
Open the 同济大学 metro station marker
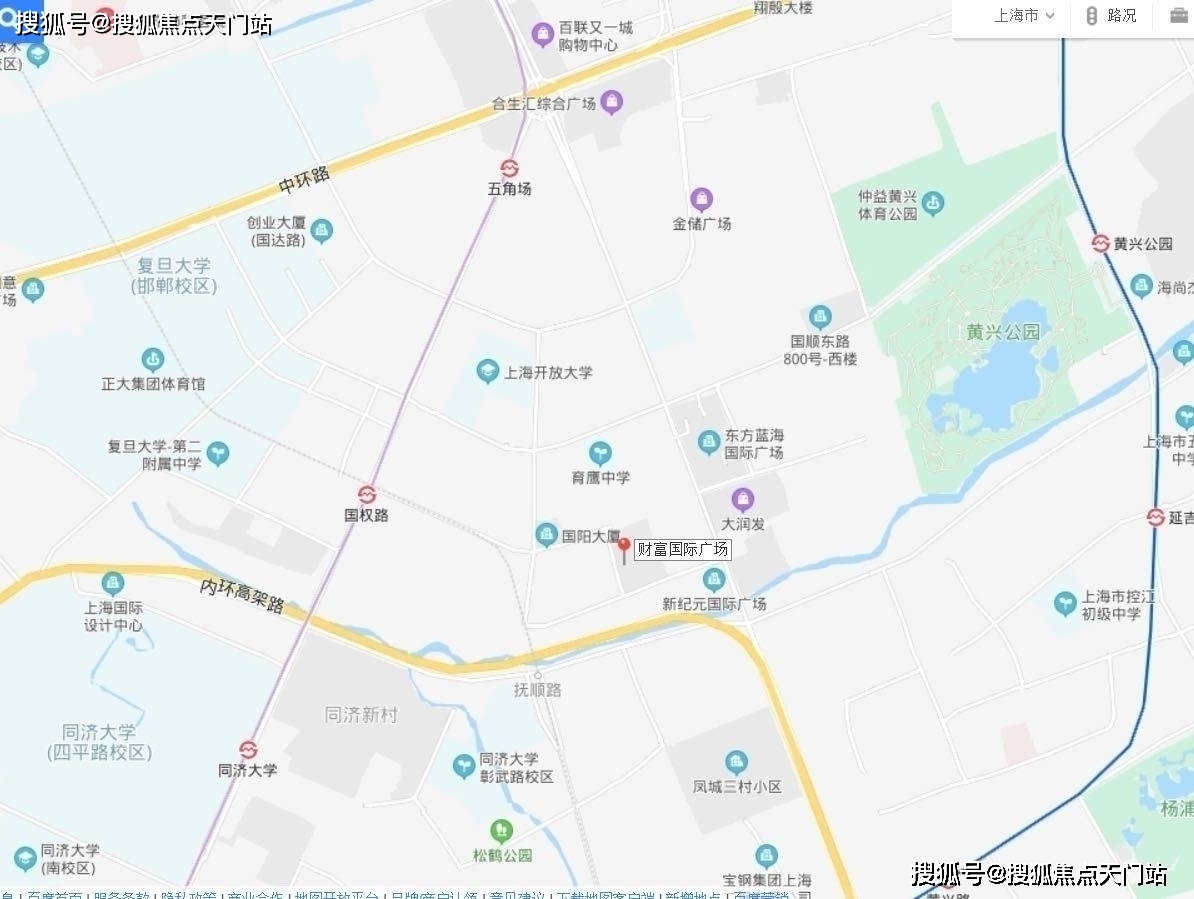[248, 749]
